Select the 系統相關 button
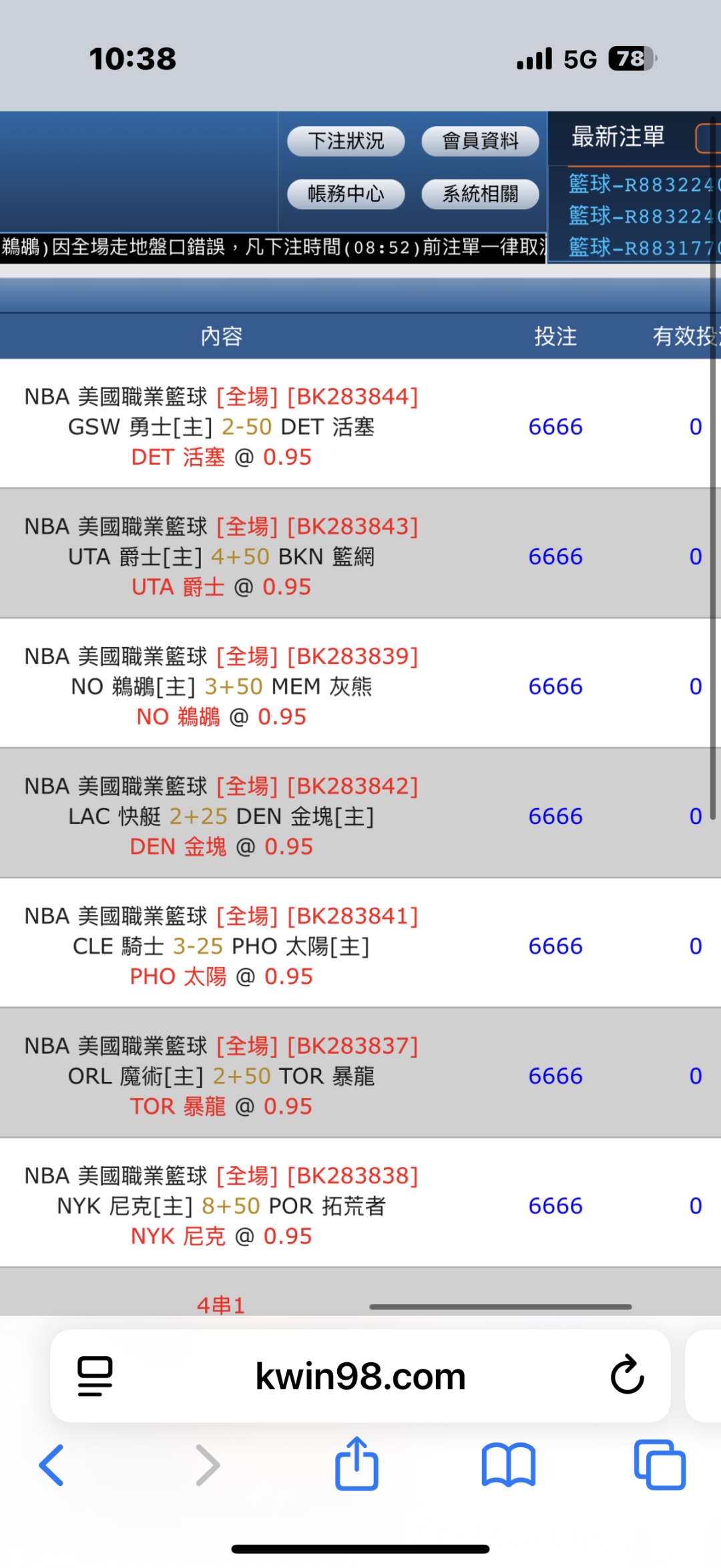721x1568 pixels. pos(480,194)
